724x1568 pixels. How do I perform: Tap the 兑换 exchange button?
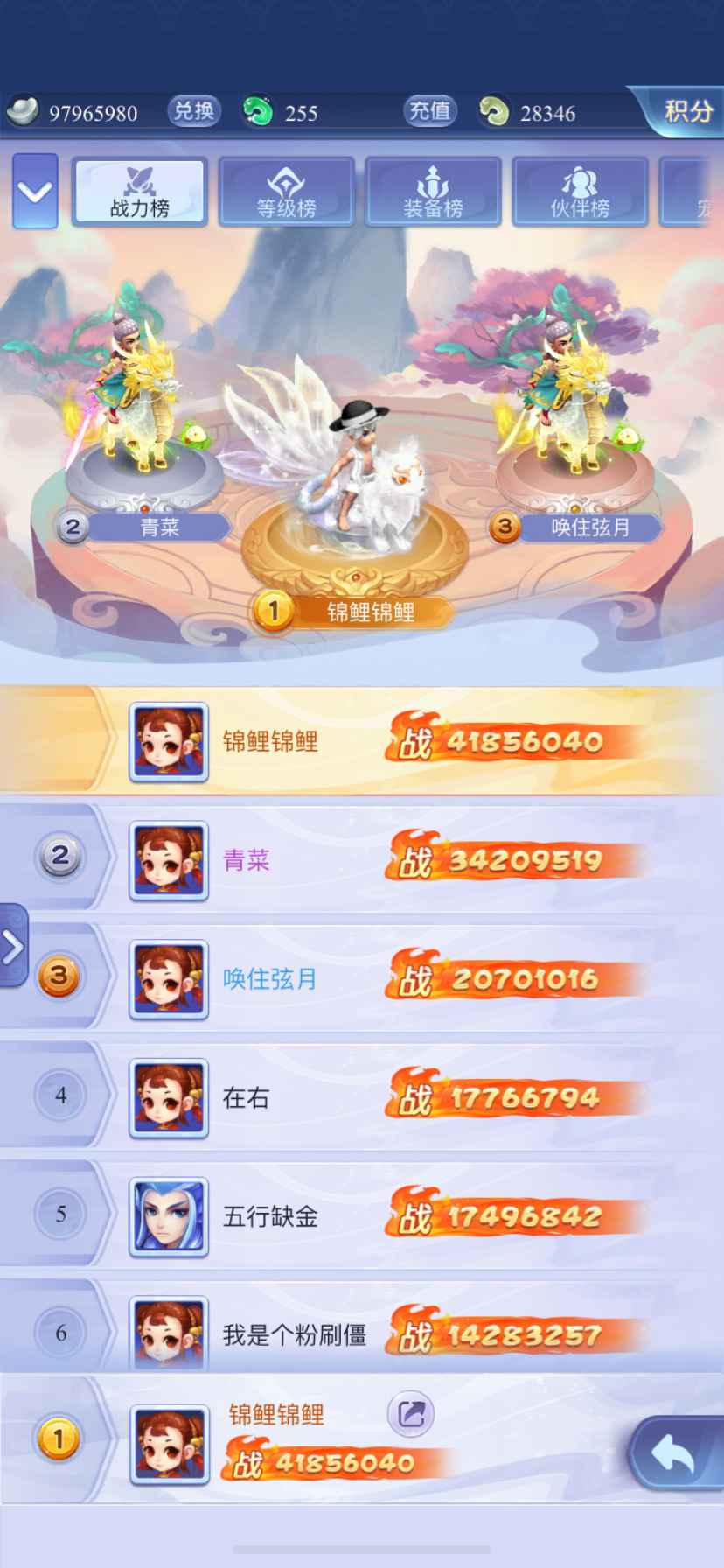point(193,111)
